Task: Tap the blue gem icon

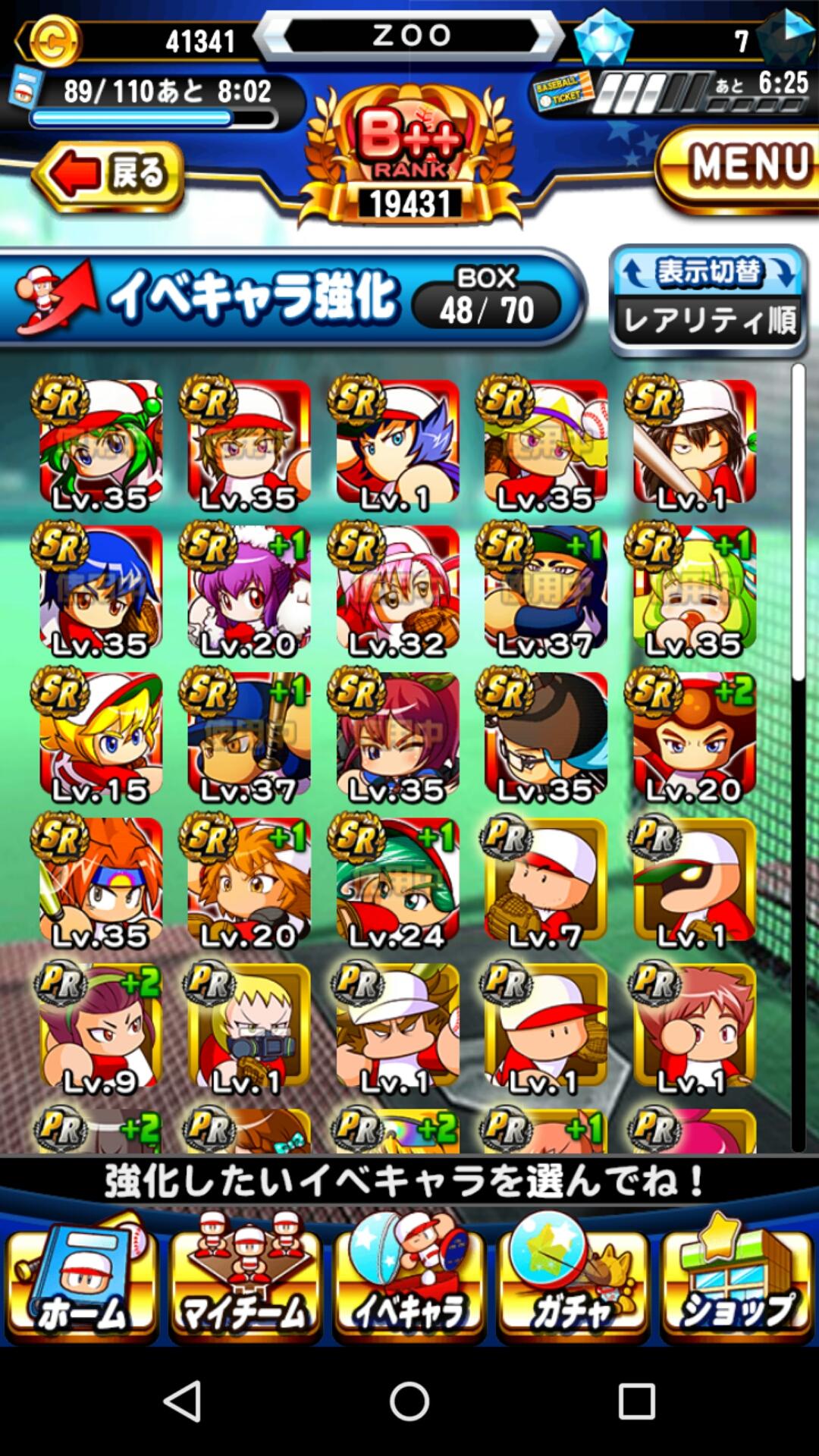Action: [603, 38]
